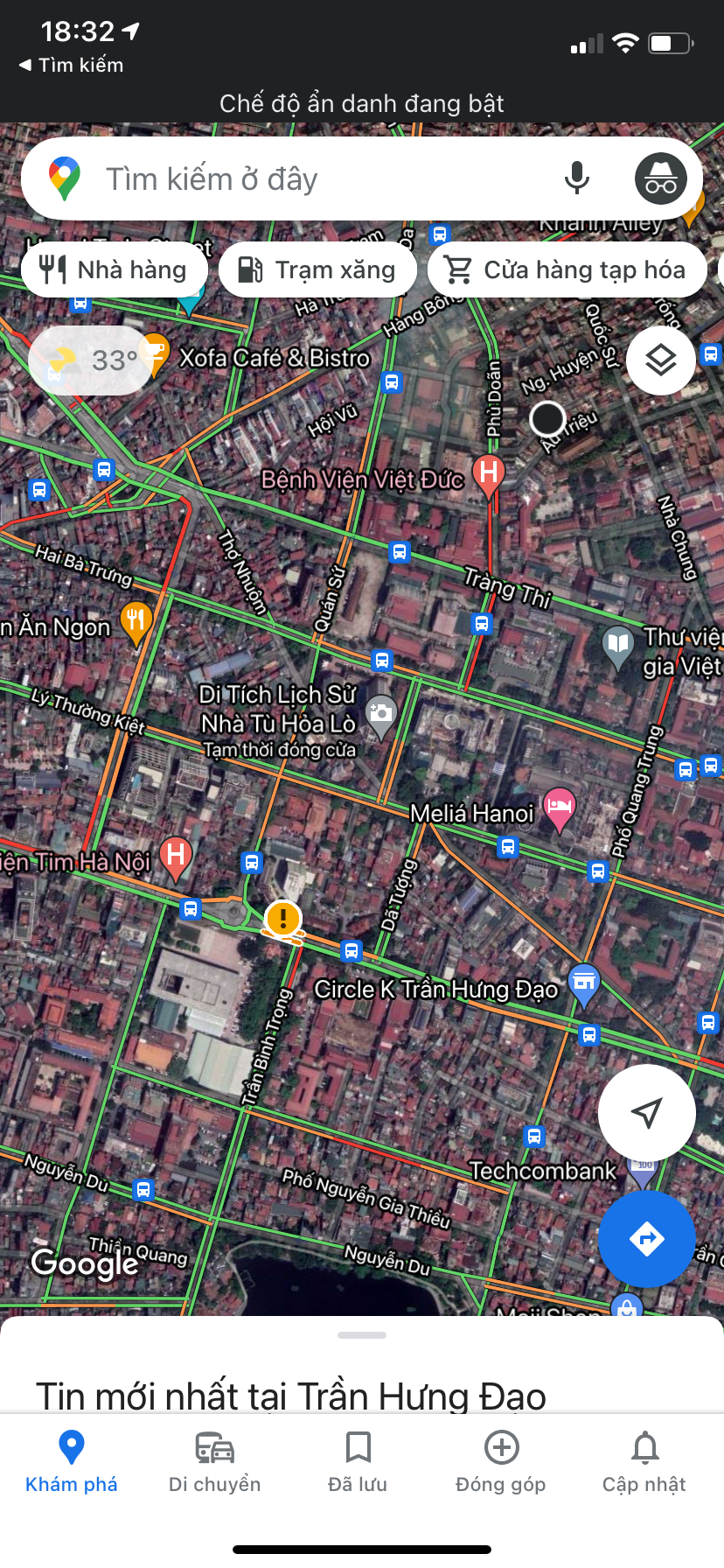Tap the incognito account avatar
The height and width of the screenshot is (1568, 724).
(660, 178)
